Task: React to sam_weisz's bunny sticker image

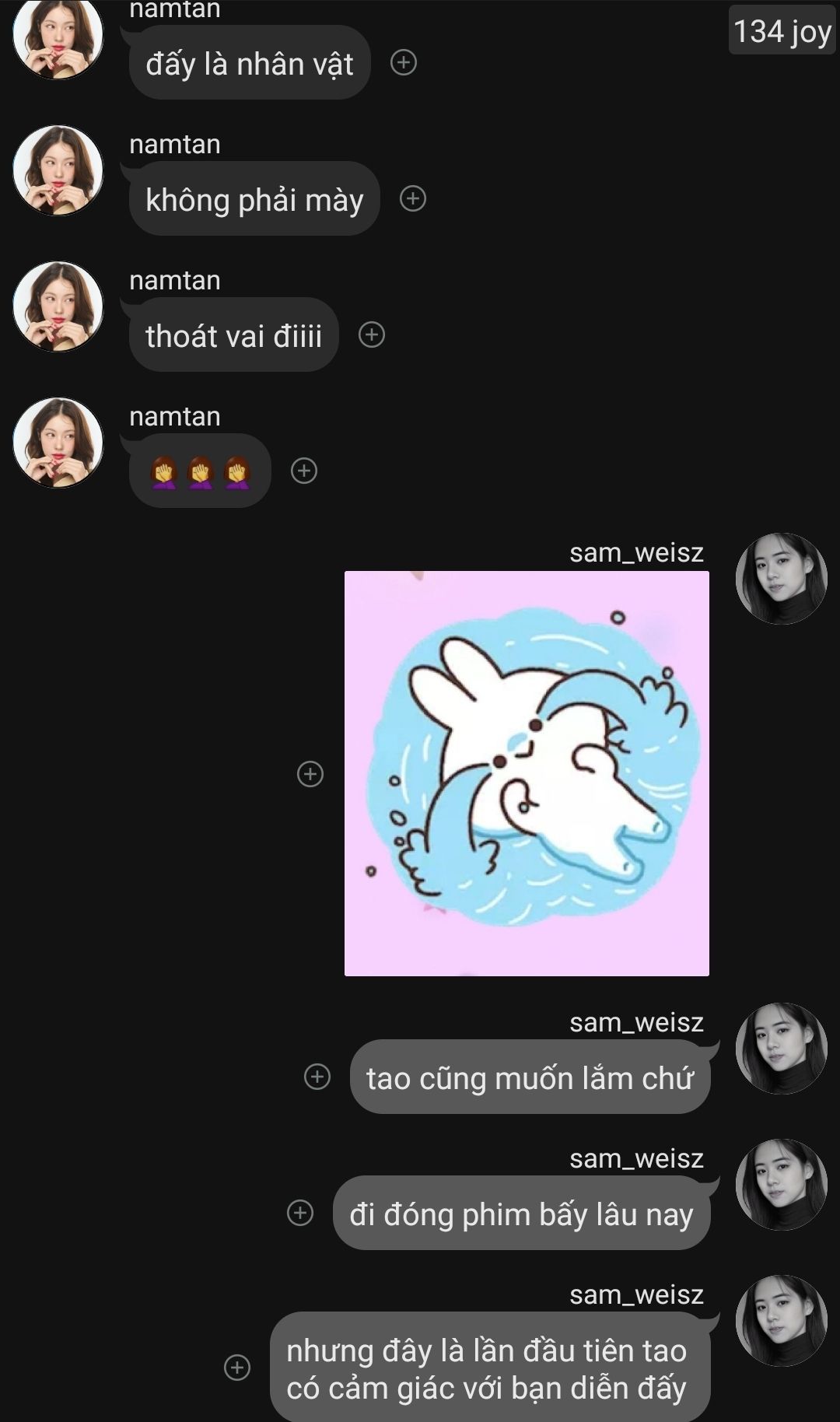Action: [x=310, y=774]
